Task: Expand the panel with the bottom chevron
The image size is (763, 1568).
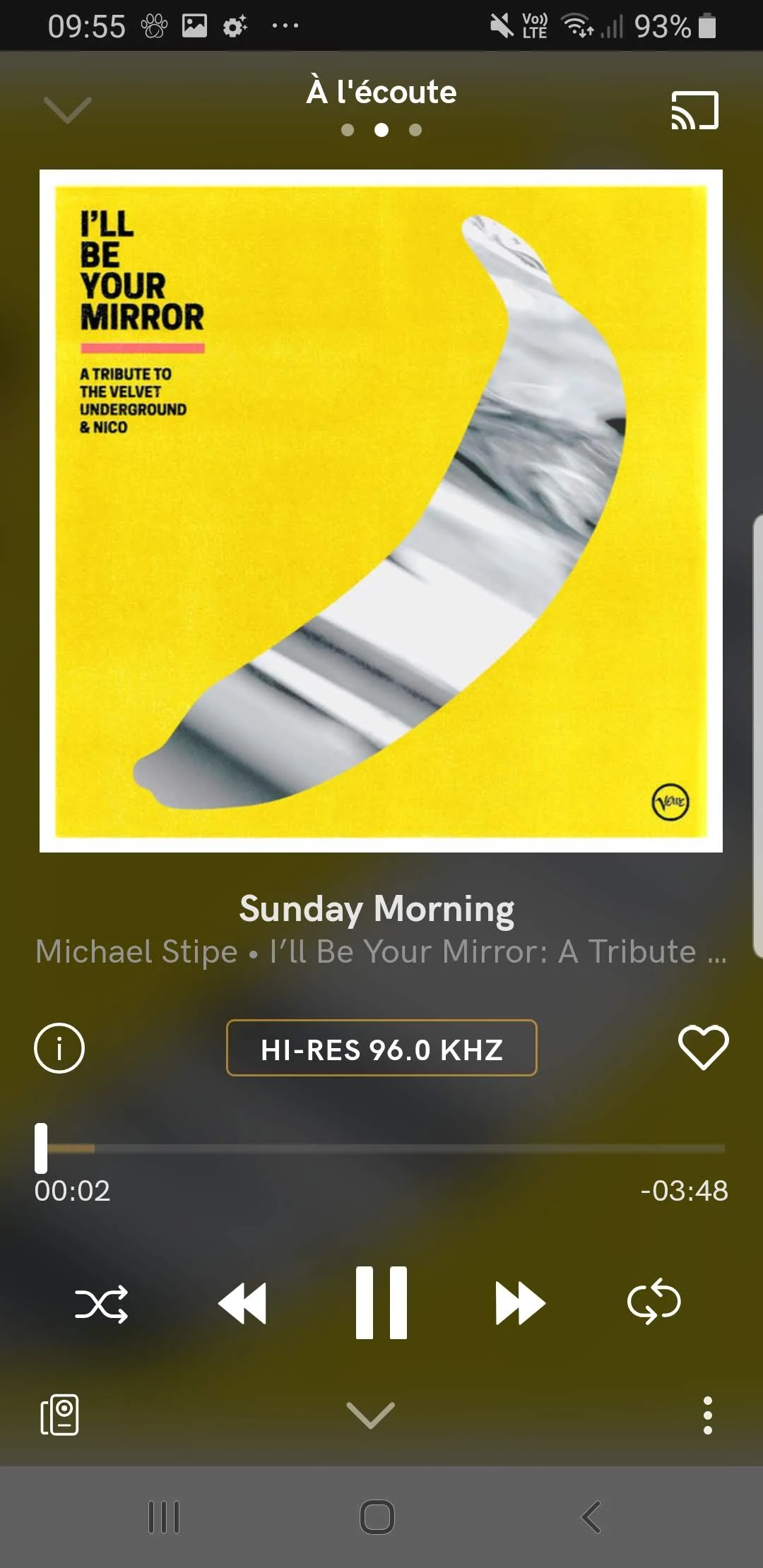Action: 370,1415
